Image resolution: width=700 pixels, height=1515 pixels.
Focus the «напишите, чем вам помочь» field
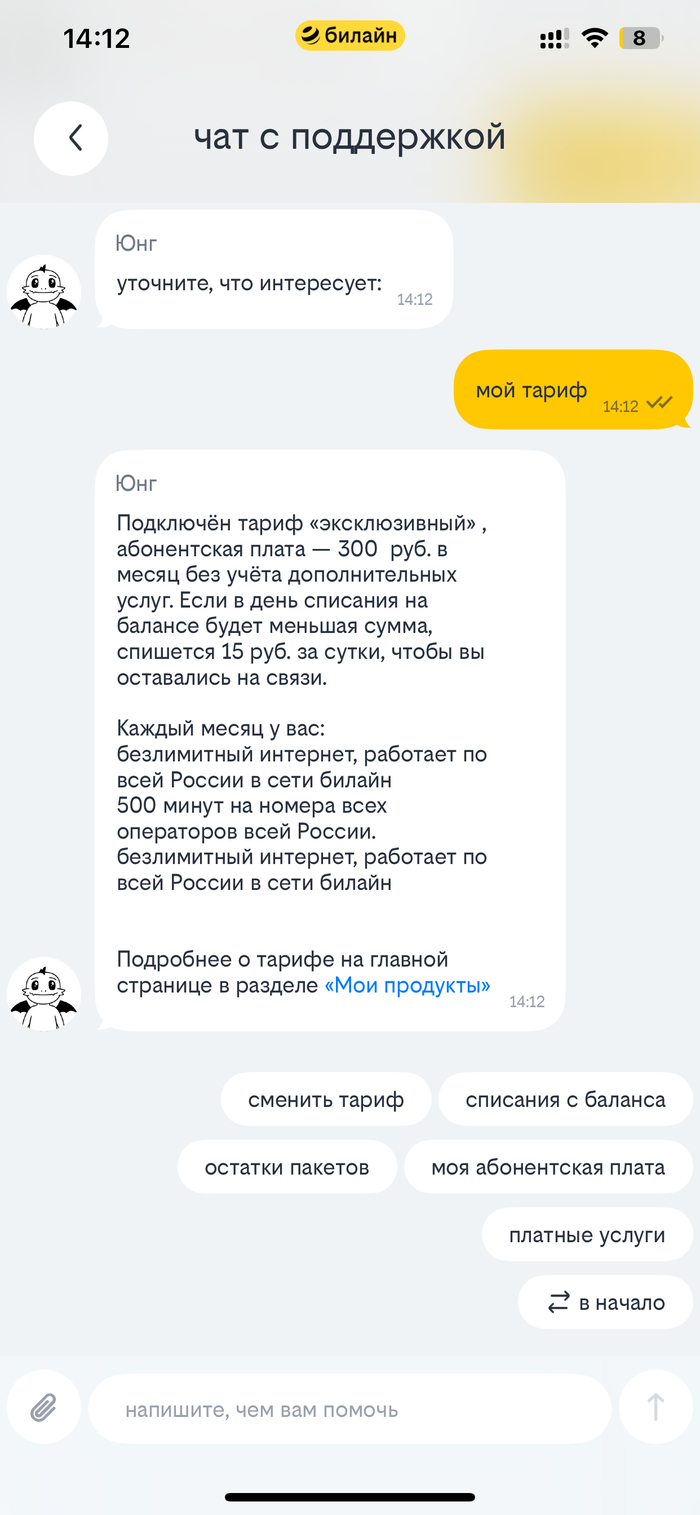point(350,1409)
